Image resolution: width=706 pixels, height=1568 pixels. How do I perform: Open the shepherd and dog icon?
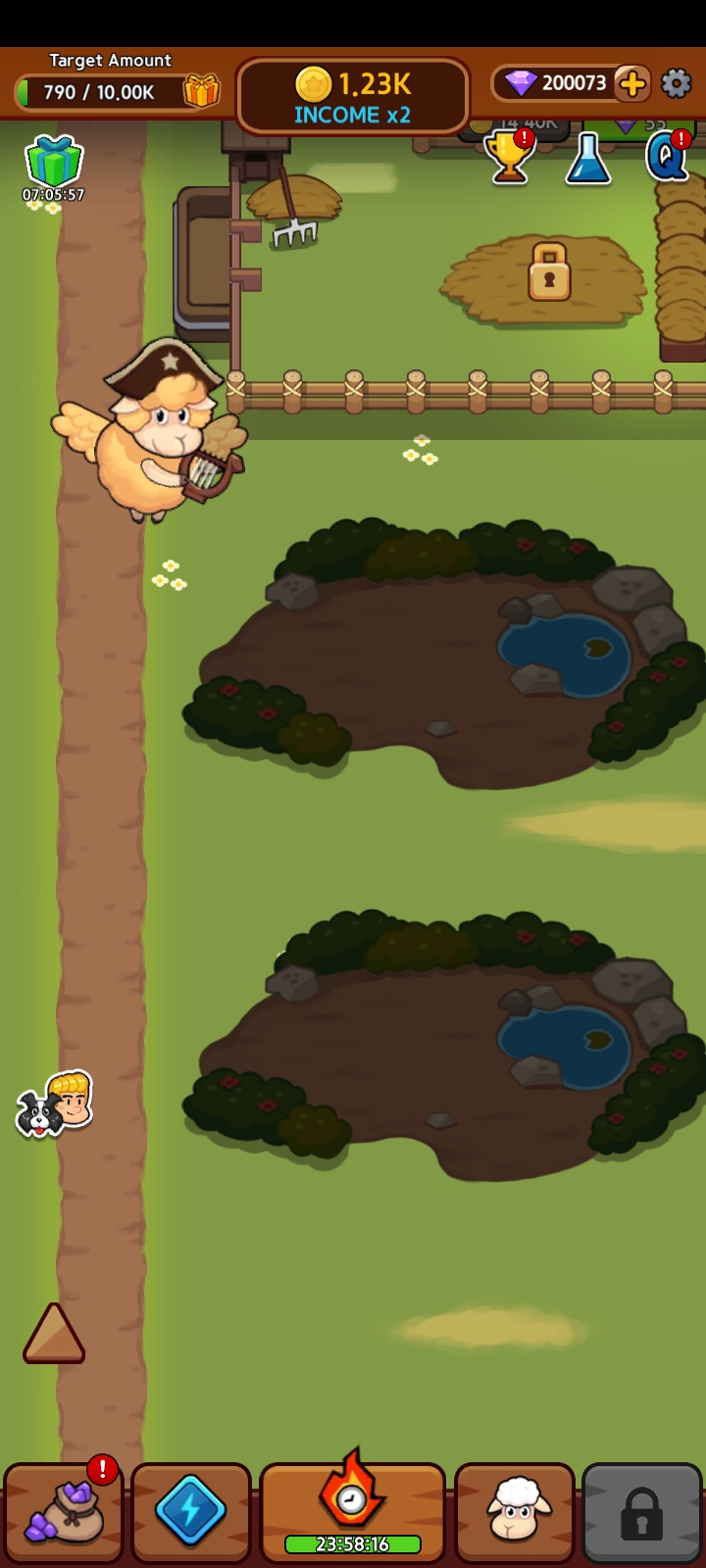(55, 1104)
